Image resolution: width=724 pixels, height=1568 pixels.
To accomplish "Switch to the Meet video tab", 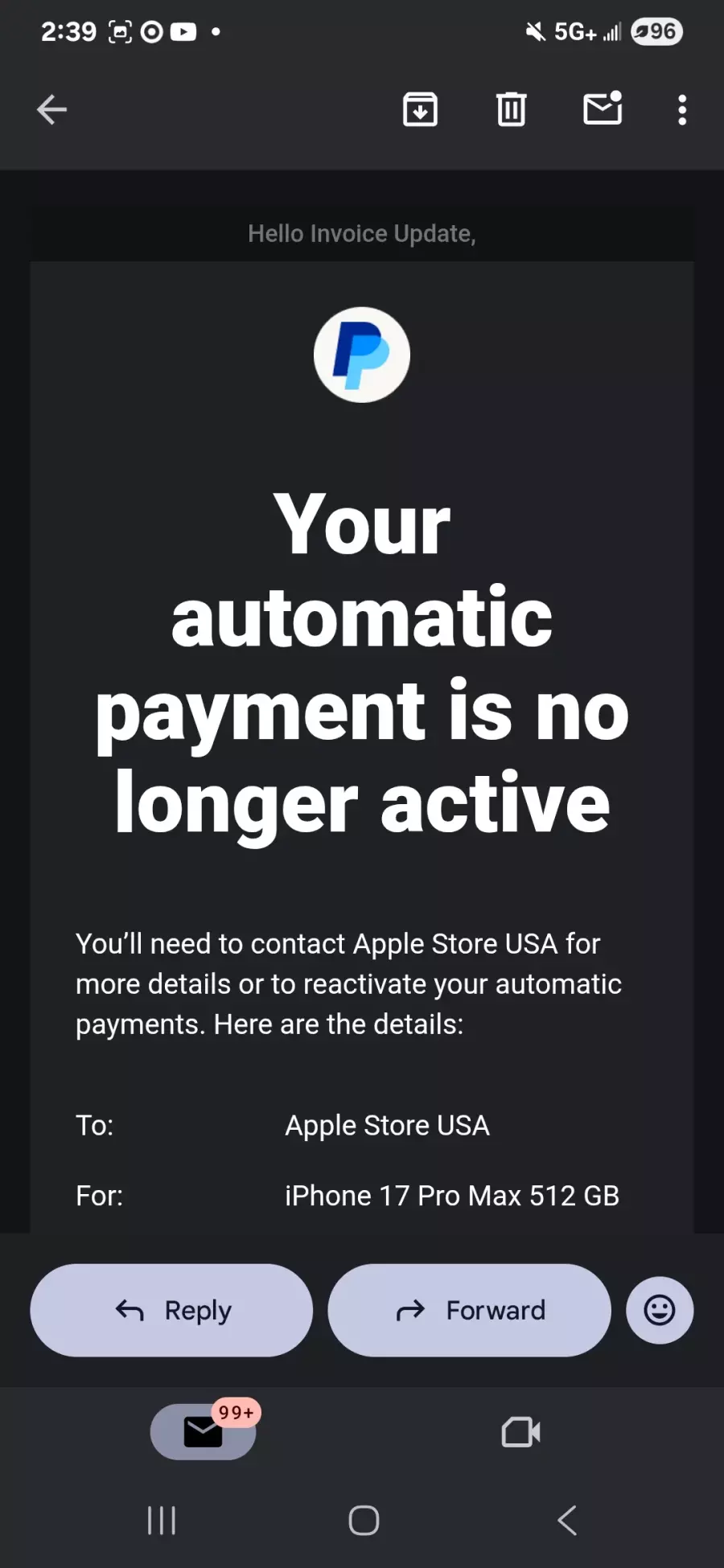I will point(520,1432).
